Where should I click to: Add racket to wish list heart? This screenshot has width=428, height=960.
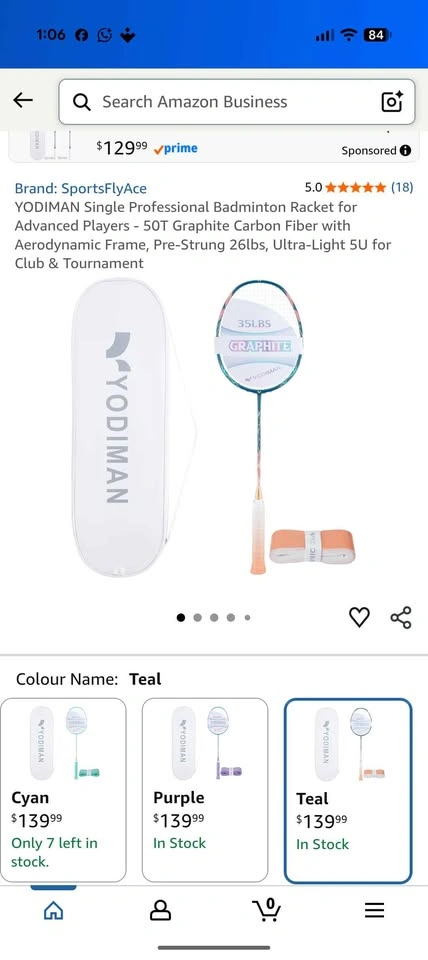point(359,617)
